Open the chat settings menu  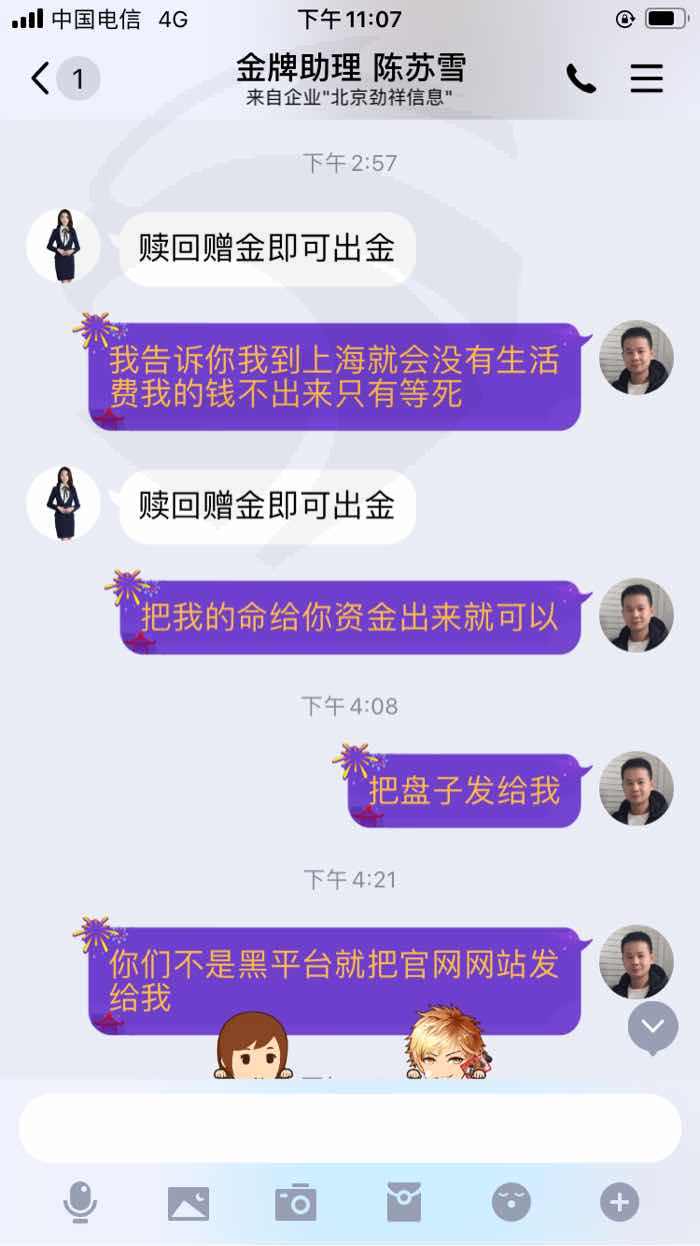(647, 78)
